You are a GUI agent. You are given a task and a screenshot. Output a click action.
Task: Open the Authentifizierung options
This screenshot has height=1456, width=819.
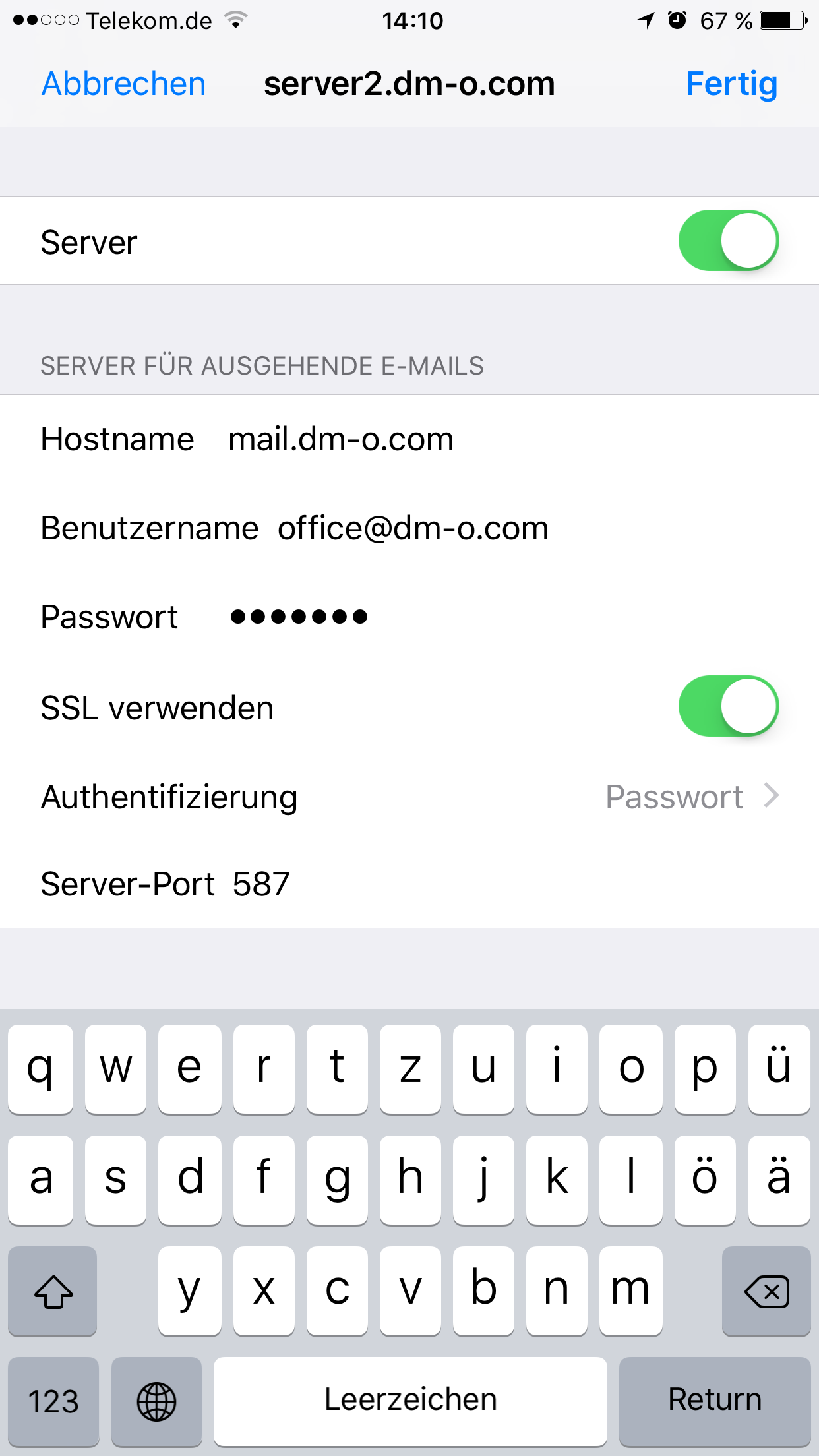409,796
